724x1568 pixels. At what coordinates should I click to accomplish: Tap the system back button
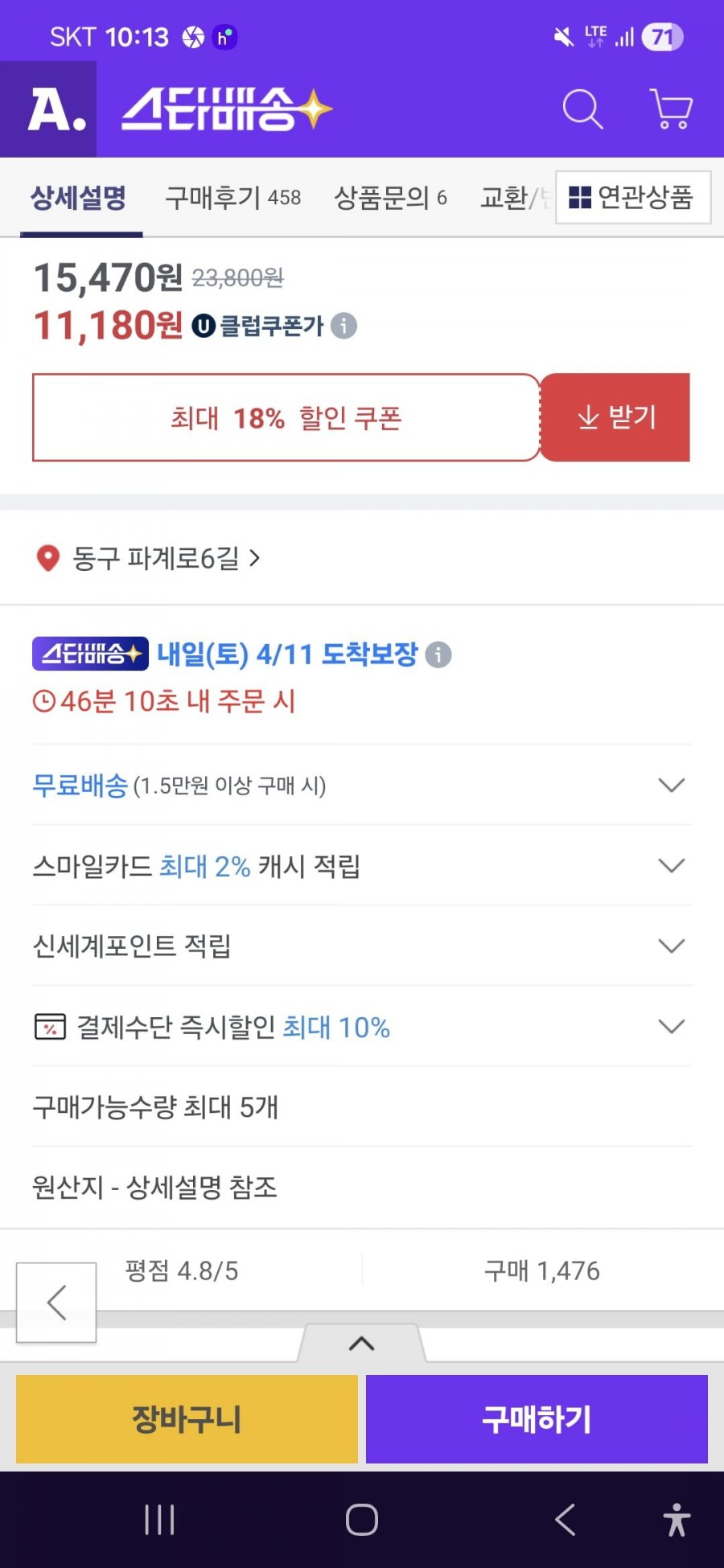pyautogui.click(x=566, y=1520)
